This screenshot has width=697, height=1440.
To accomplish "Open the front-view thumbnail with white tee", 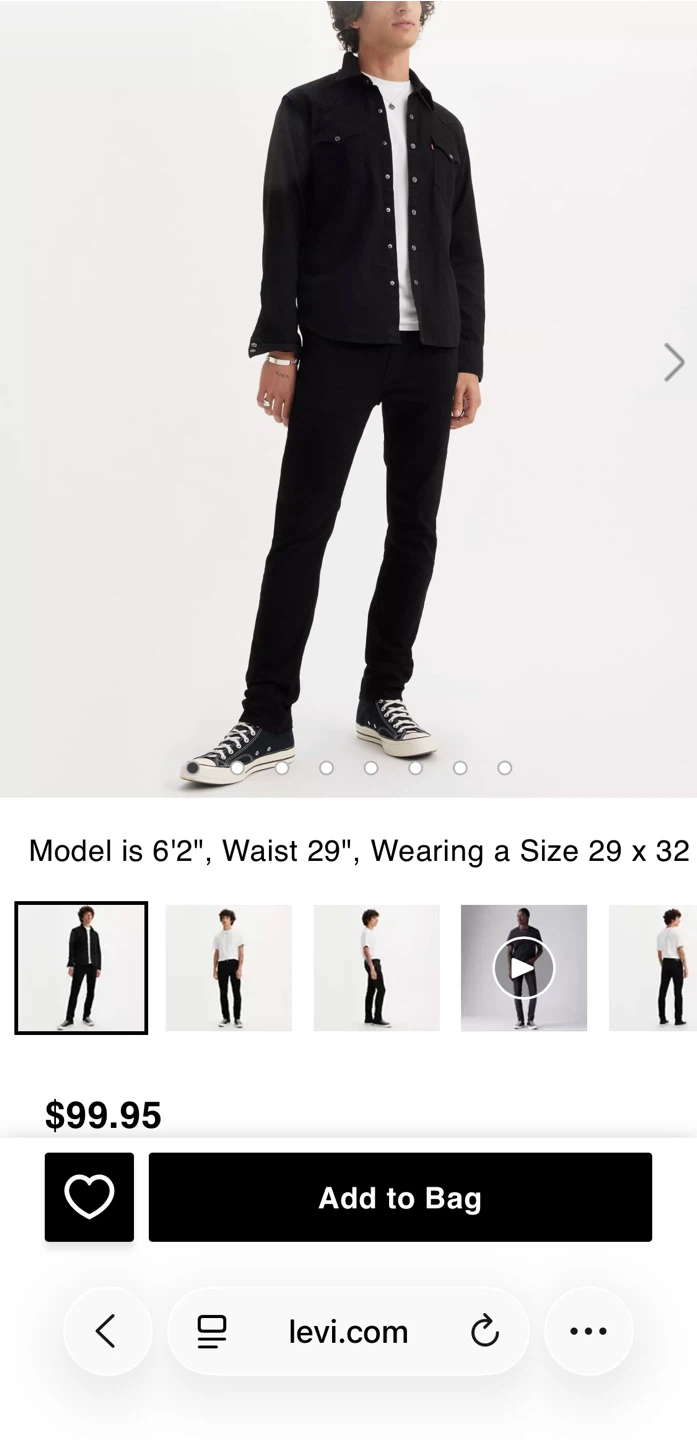I will [228, 967].
